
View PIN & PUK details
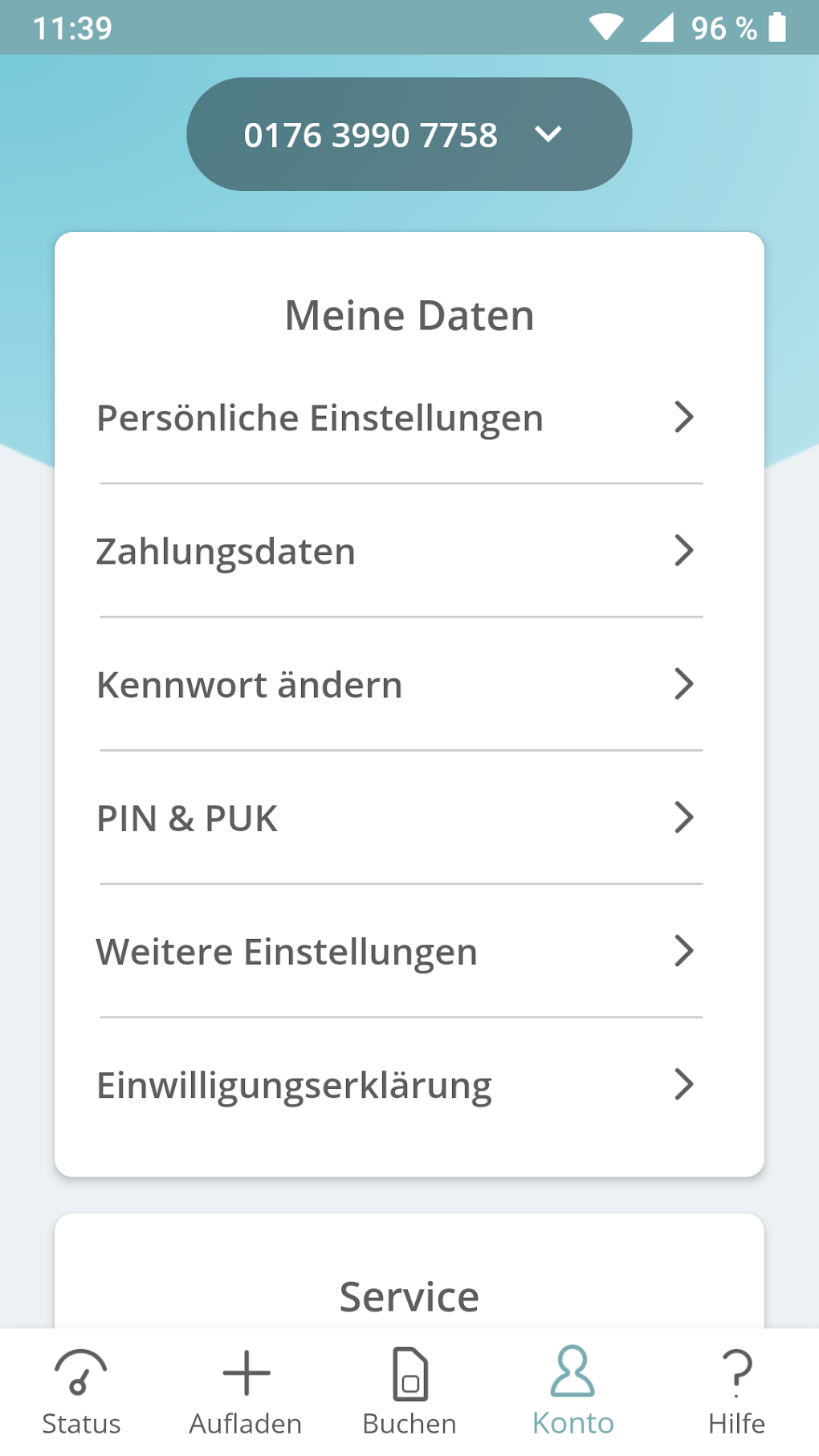[397, 818]
